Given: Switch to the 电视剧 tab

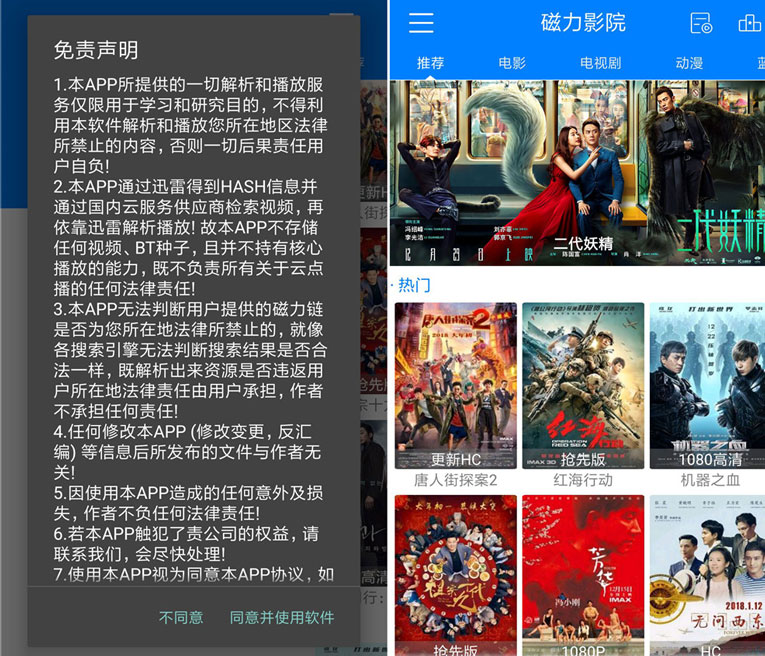Looking at the screenshot, I should 600,63.
